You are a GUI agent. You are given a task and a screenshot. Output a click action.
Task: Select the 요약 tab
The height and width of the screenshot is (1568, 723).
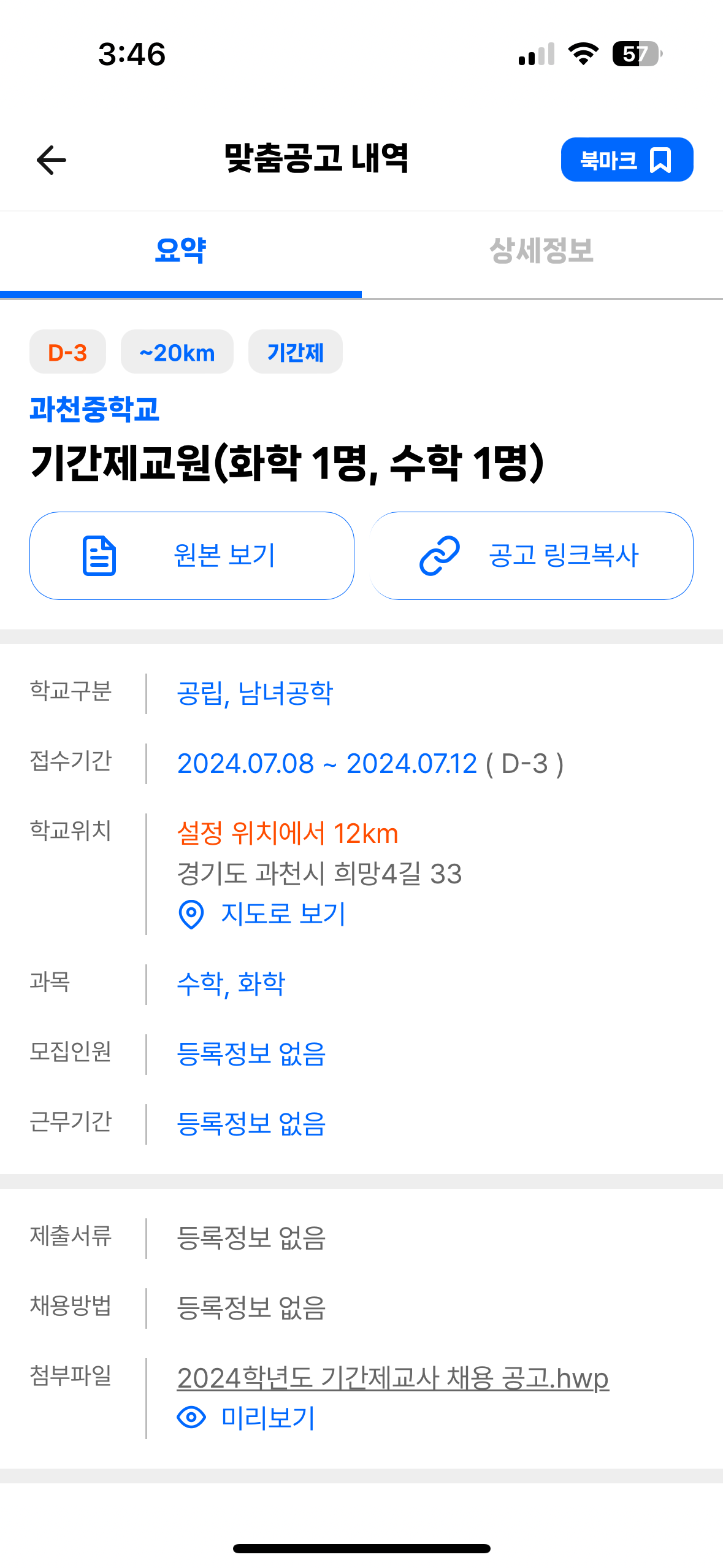pos(181,252)
